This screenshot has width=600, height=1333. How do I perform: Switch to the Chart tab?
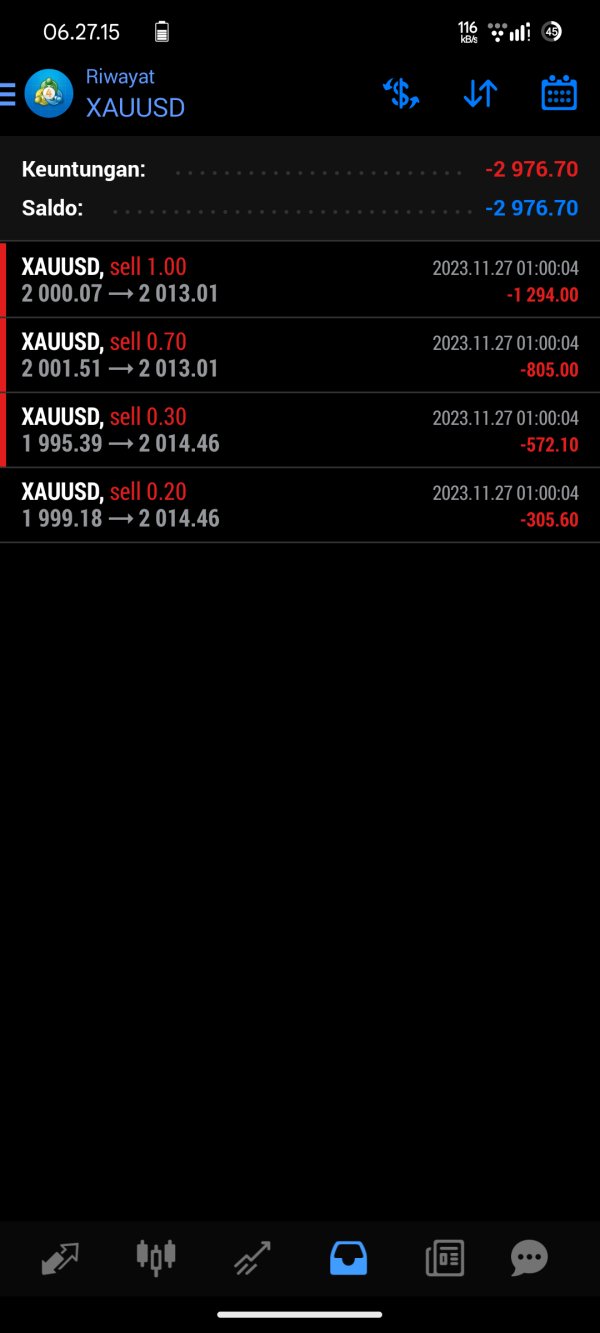point(156,1257)
